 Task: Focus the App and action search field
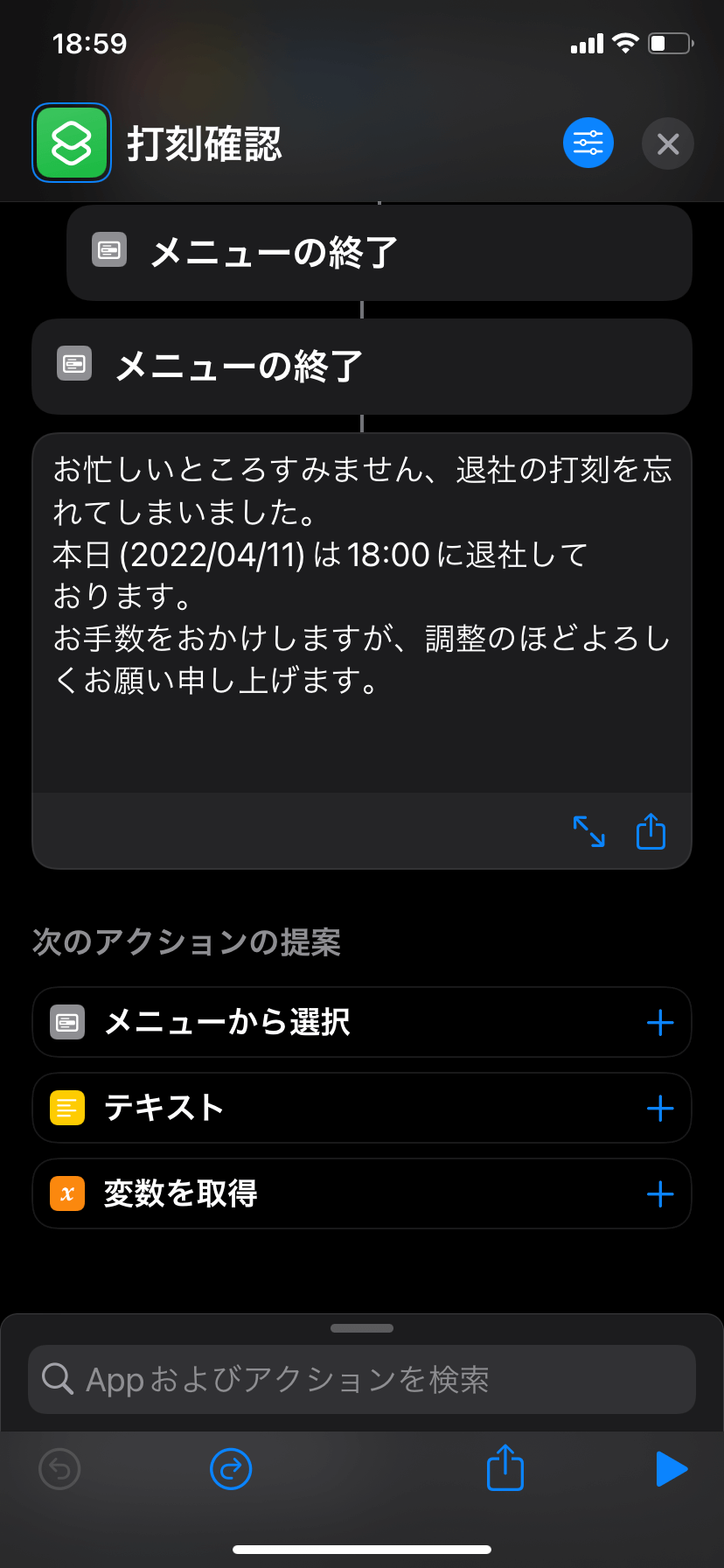coord(362,1380)
